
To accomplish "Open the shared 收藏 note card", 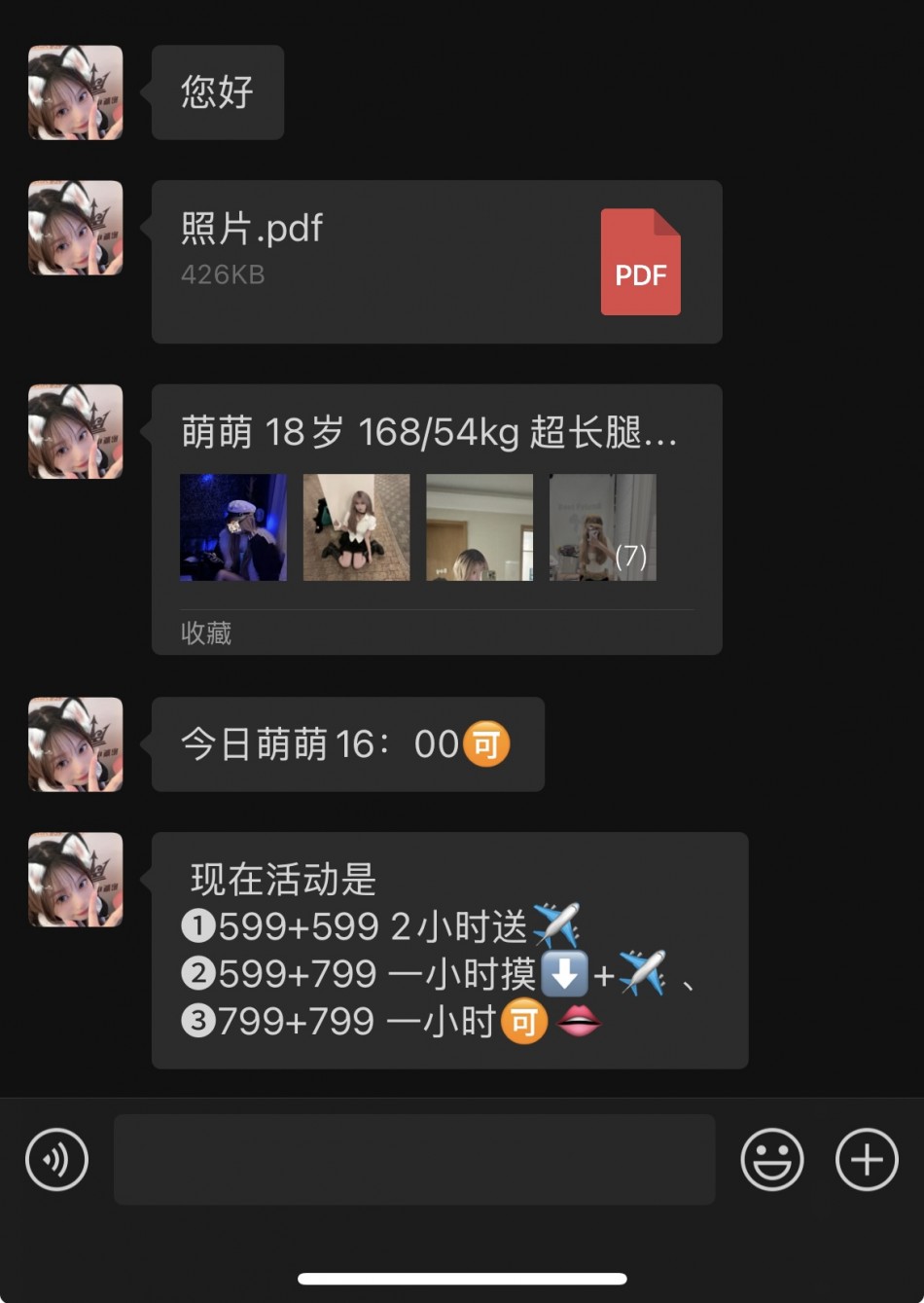I will [436, 519].
